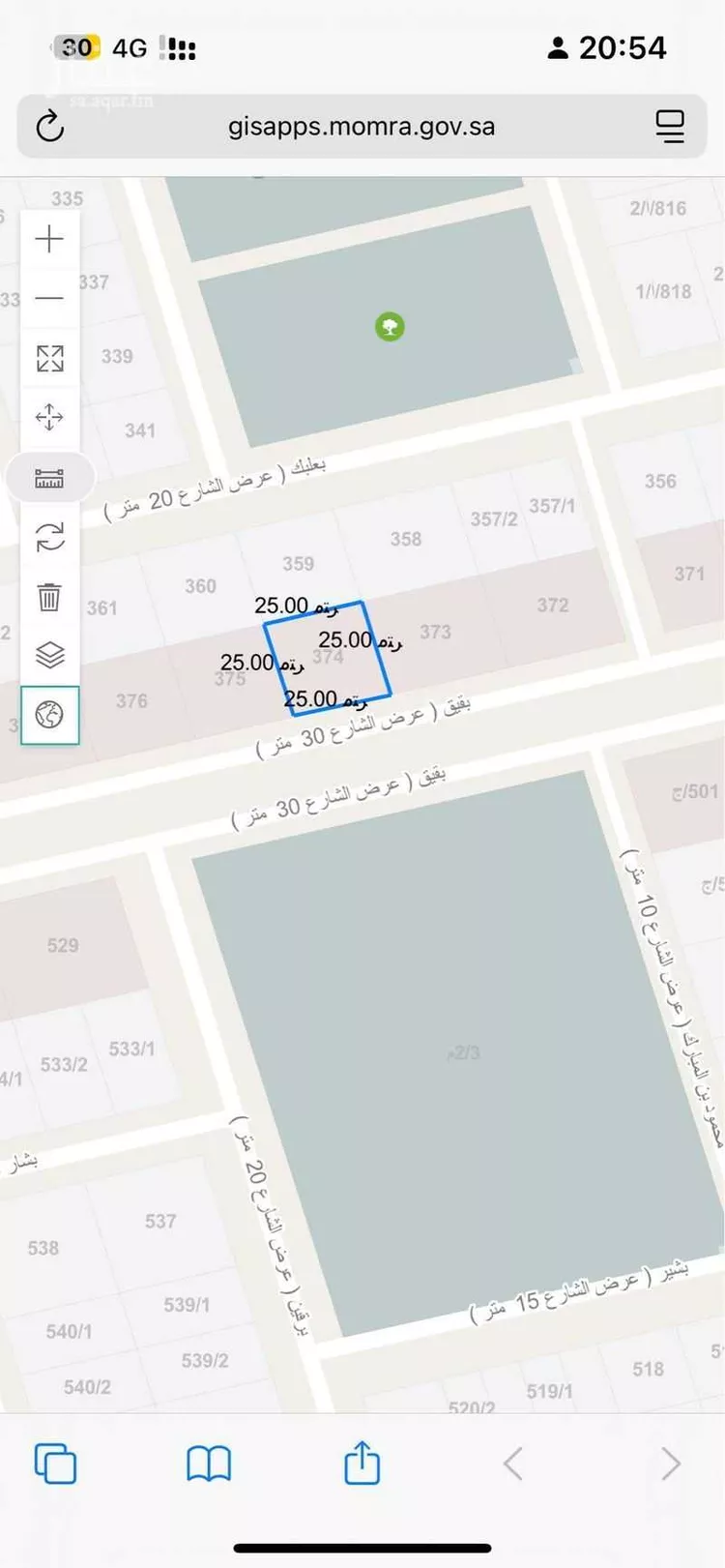Reset the map with the refresh tool
Screen dimensions: 725x1568
tap(48, 538)
